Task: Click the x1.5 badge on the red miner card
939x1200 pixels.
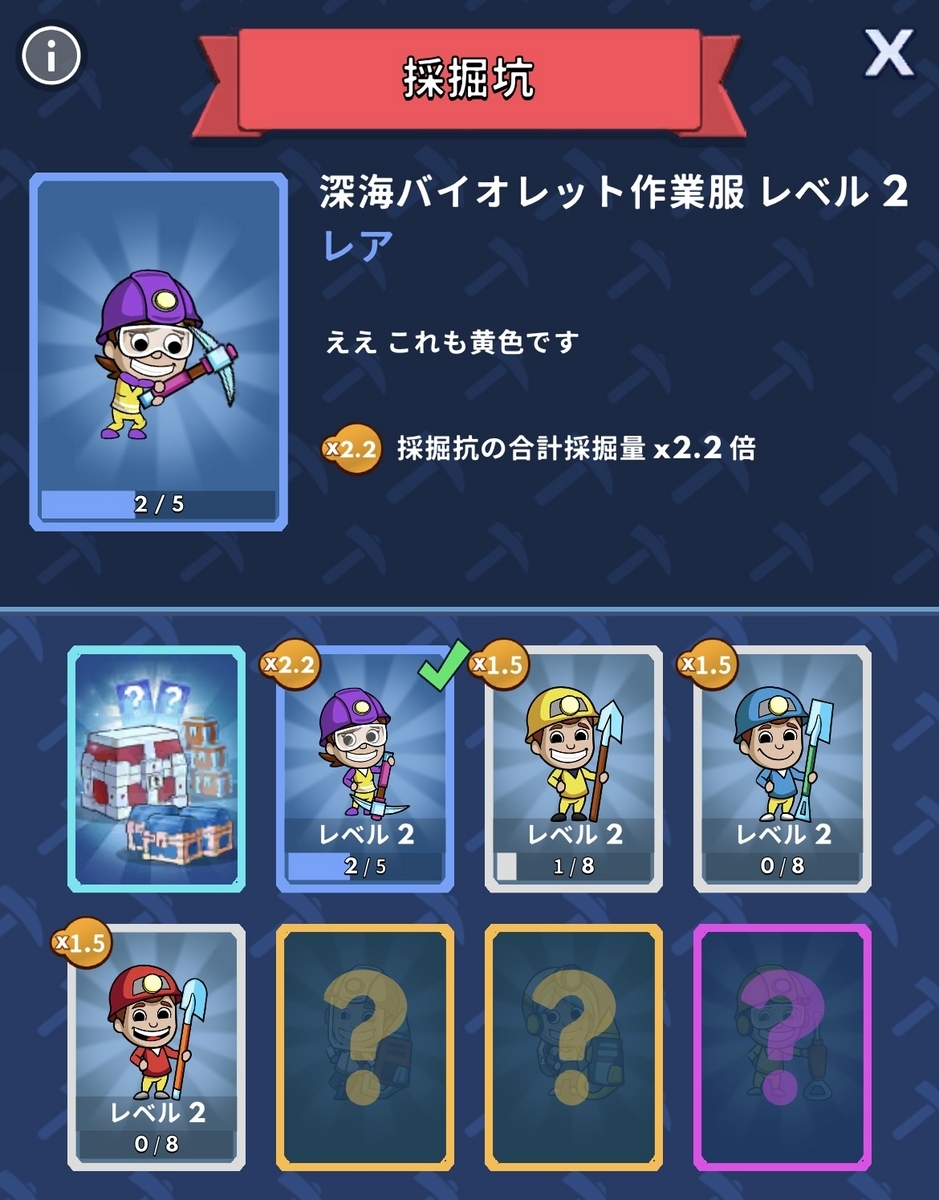Action: click(83, 944)
